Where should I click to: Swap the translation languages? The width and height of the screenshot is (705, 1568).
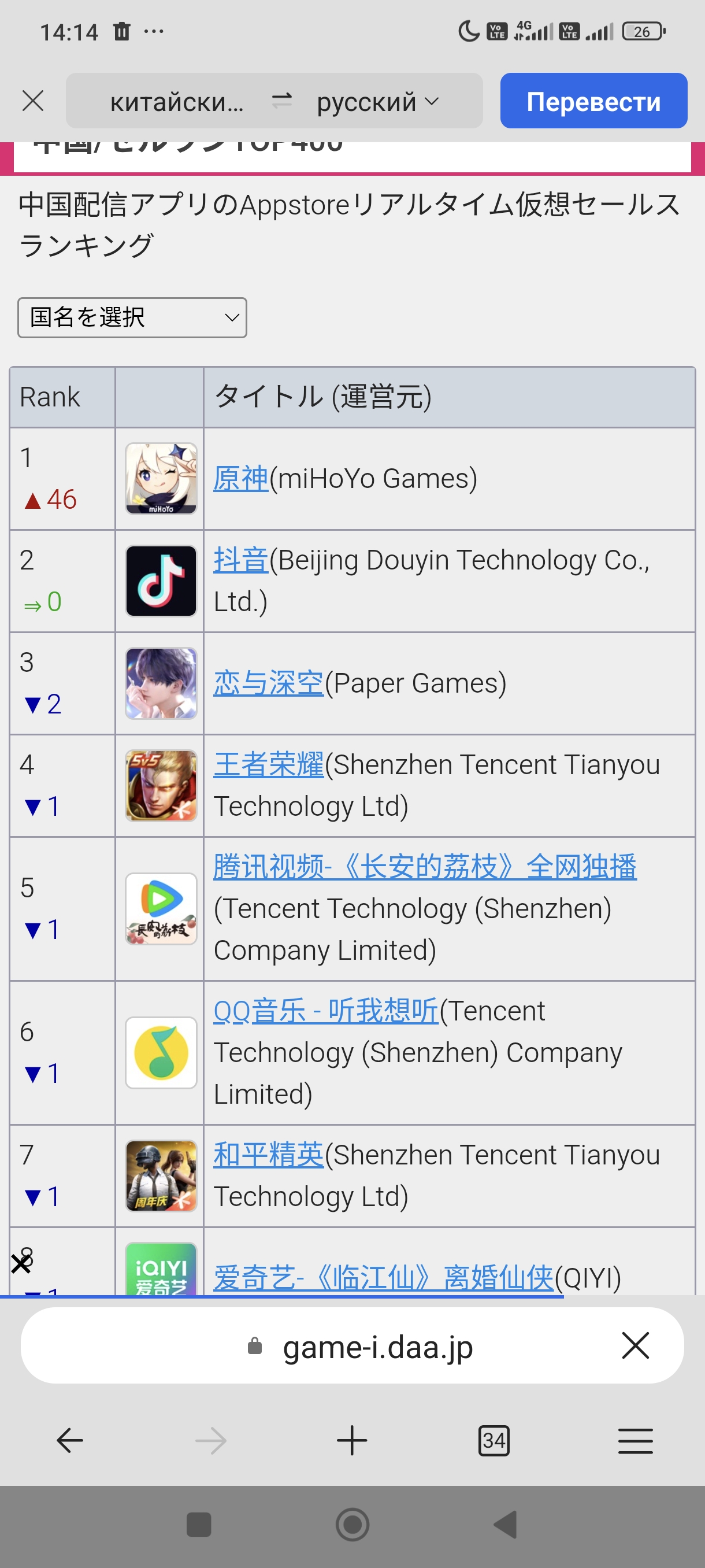coord(281,101)
